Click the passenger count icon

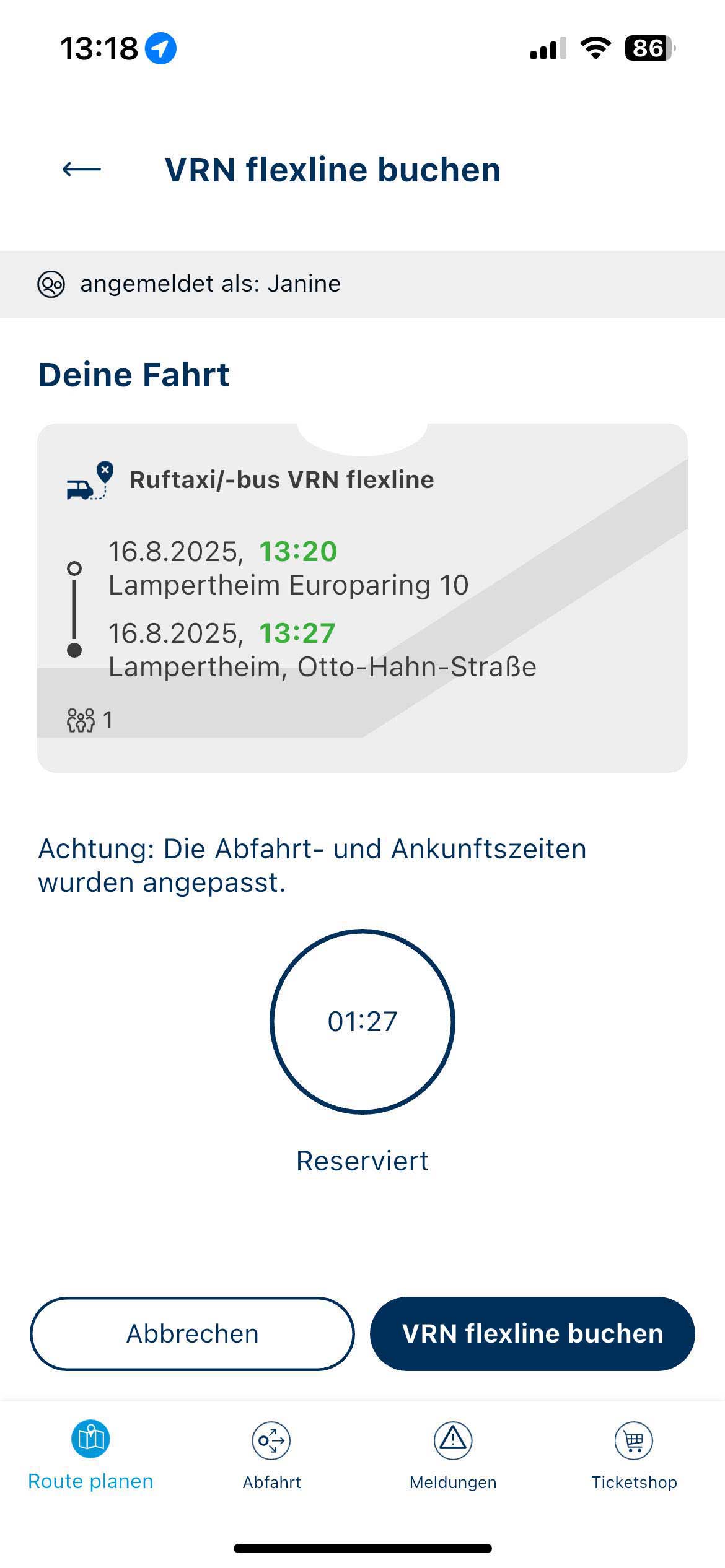tap(81, 720)
